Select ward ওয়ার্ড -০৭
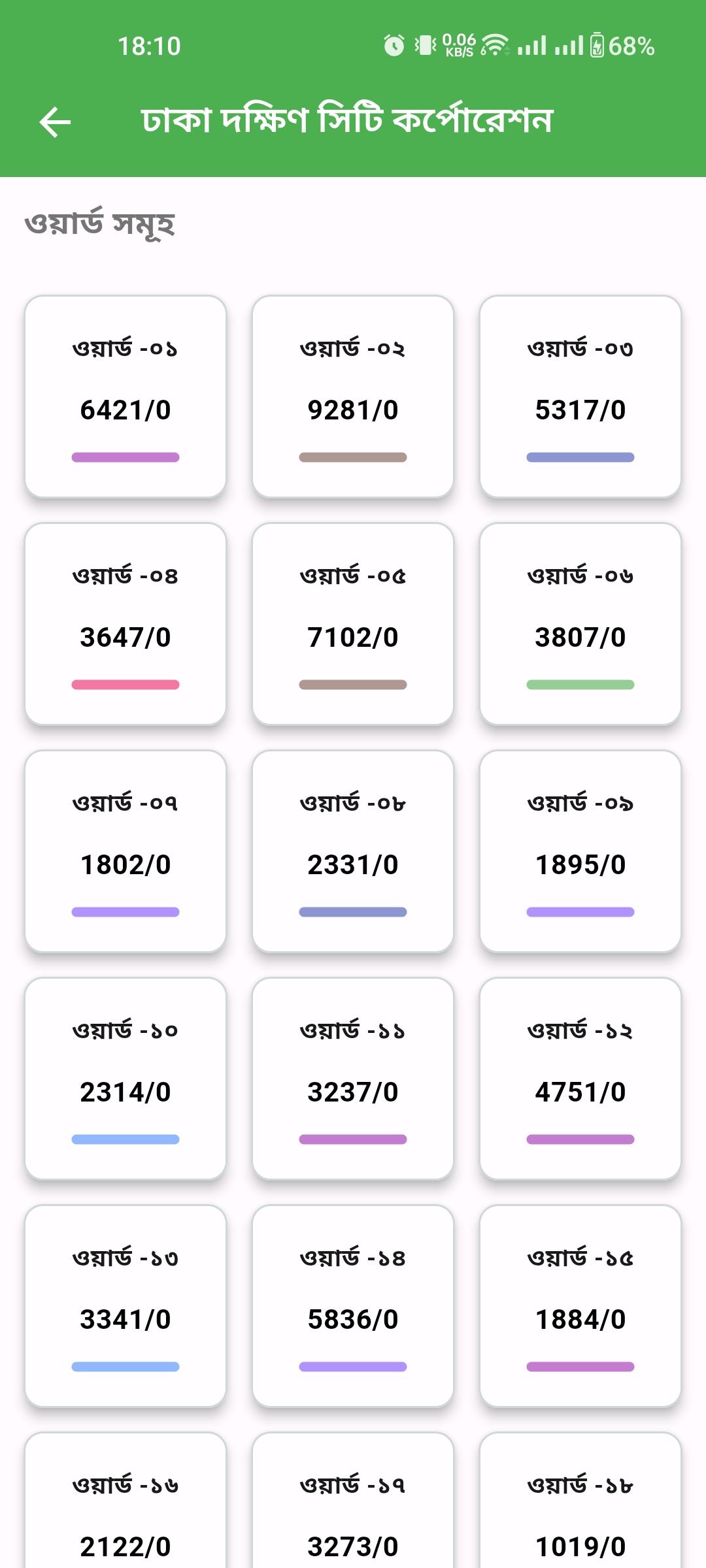 (x=126, y=851)
